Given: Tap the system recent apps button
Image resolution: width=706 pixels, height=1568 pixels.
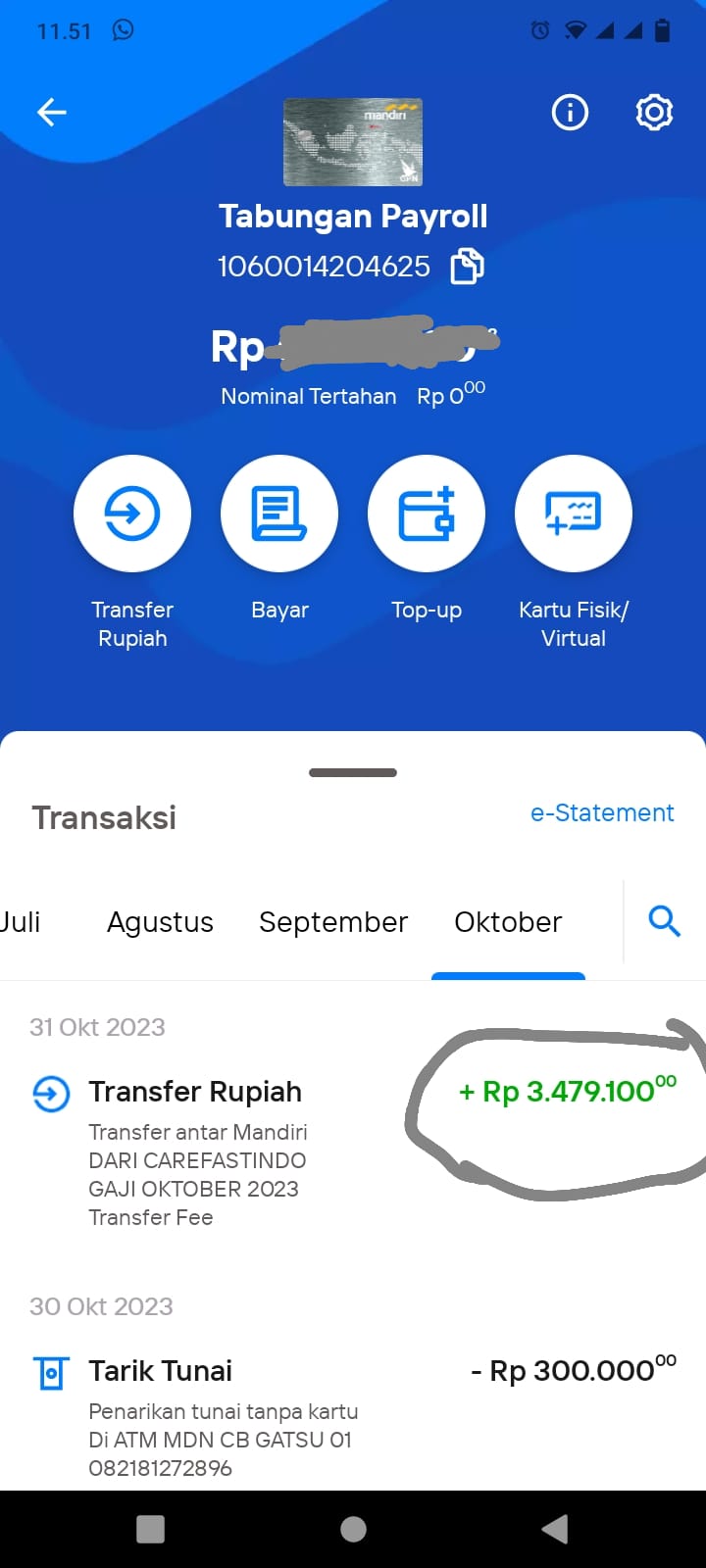Looking at the screenshot, I should click(x=150, y=1529).
